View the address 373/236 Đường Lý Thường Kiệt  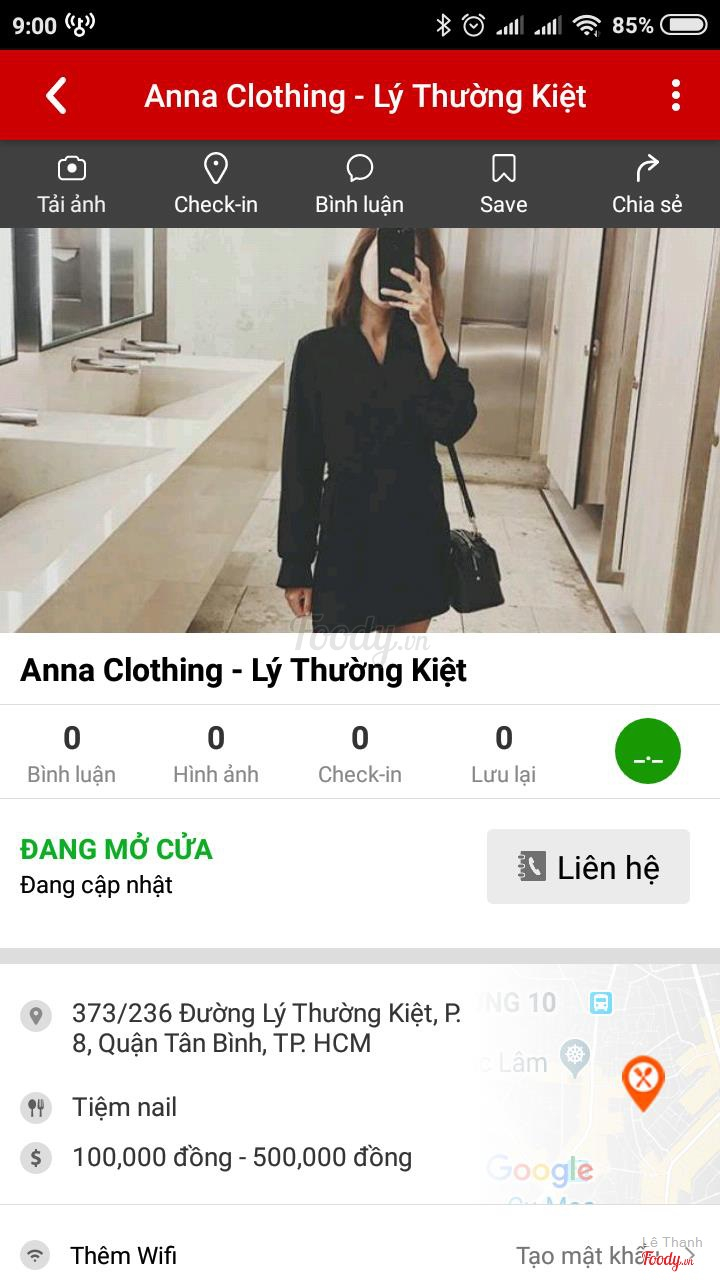(x=266, y=1028)
